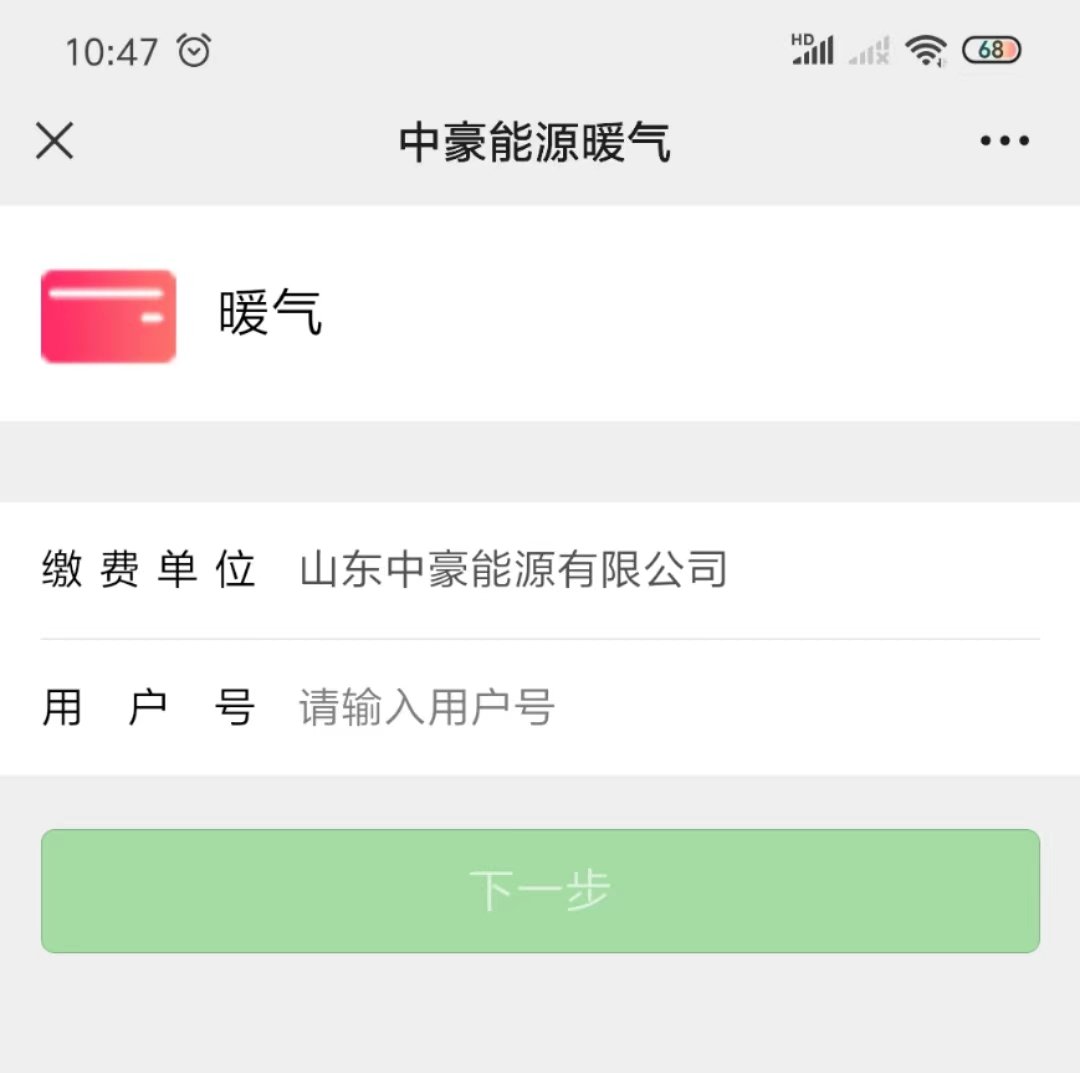Close the 中豪能源暖气 page
1080x1073 pixels.
tap(55, 141)
